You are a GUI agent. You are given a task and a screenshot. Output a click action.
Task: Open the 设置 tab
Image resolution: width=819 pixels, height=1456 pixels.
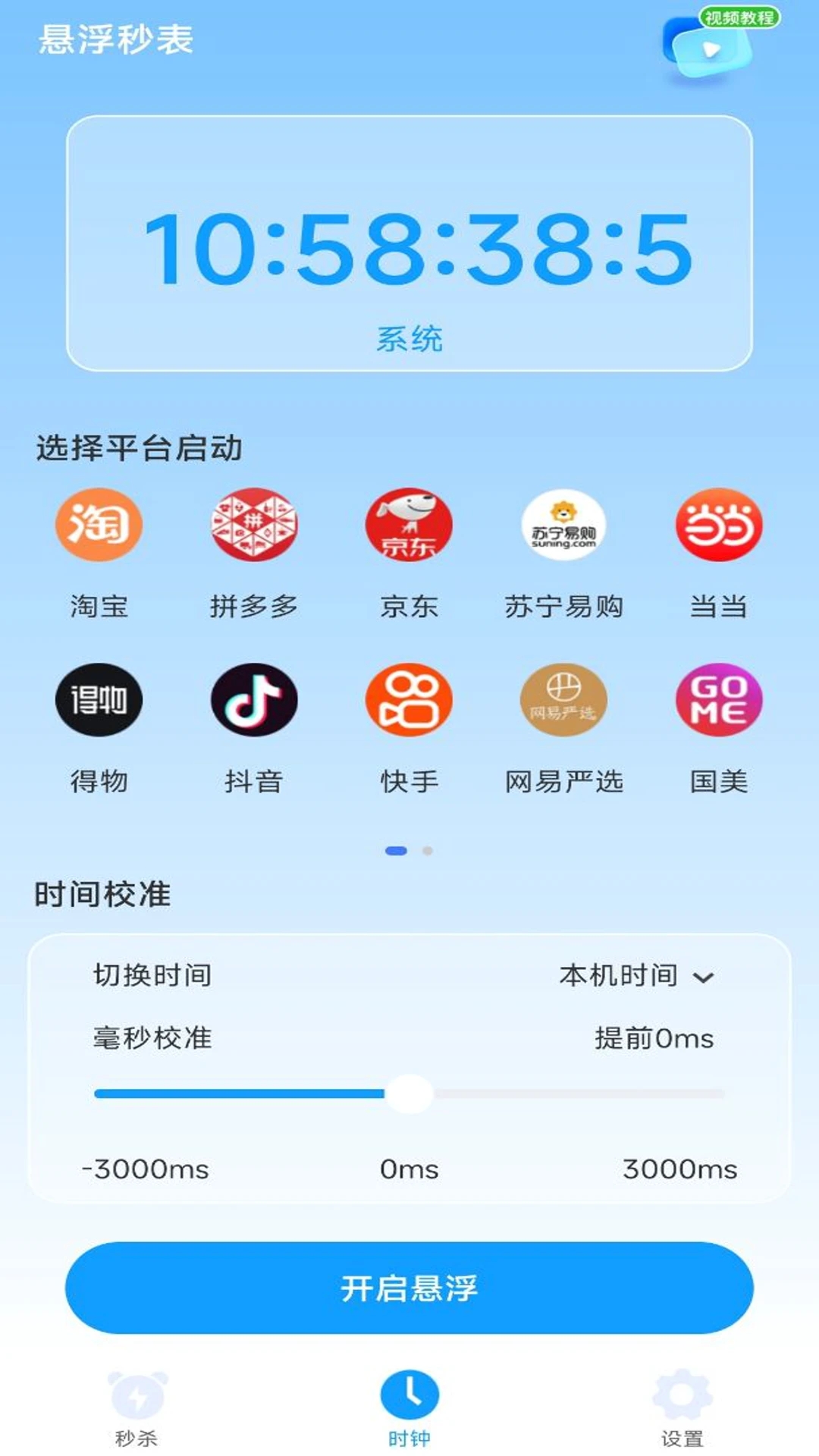click(682, 1408)
